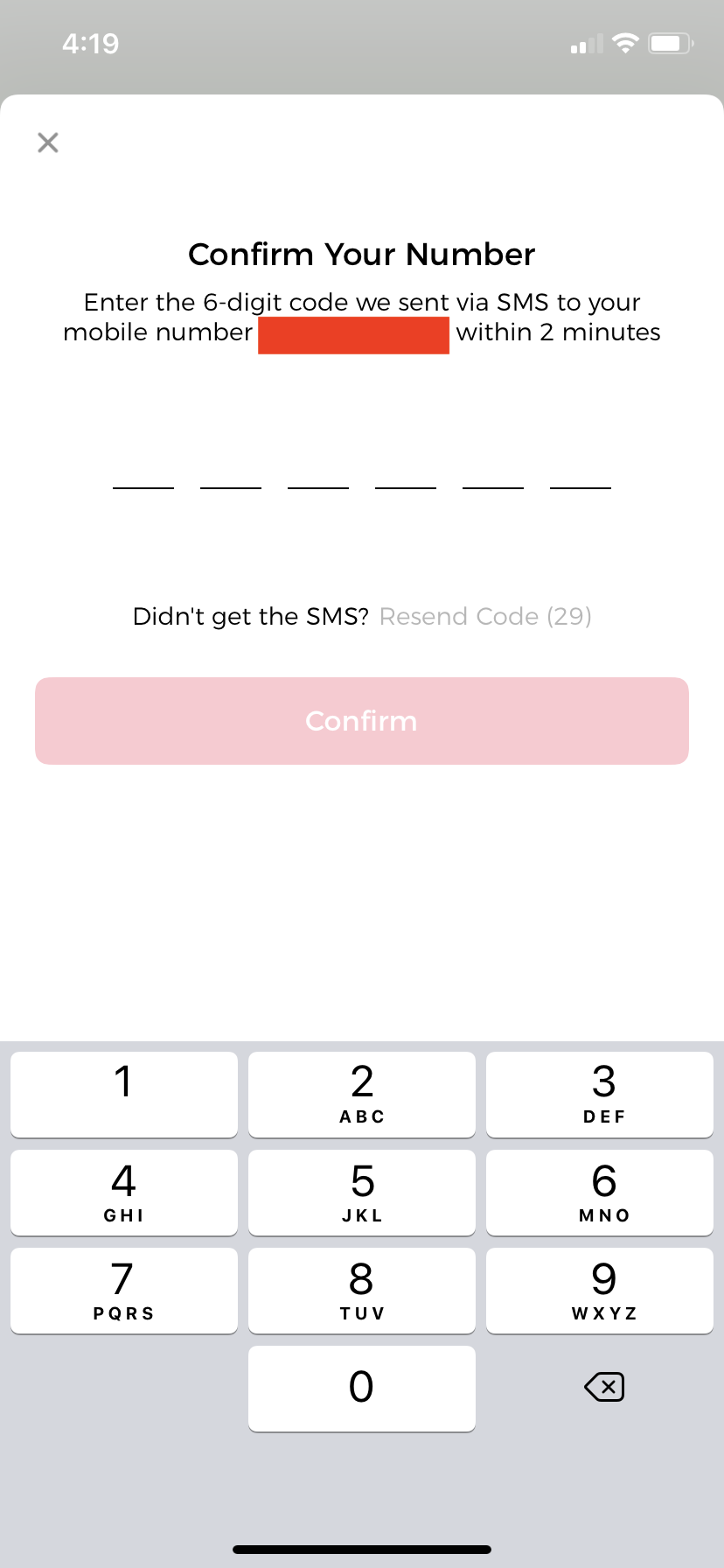724x1568 pixels.
Task: Delete a digit with the backspace key
Action: click(604, 1387)
